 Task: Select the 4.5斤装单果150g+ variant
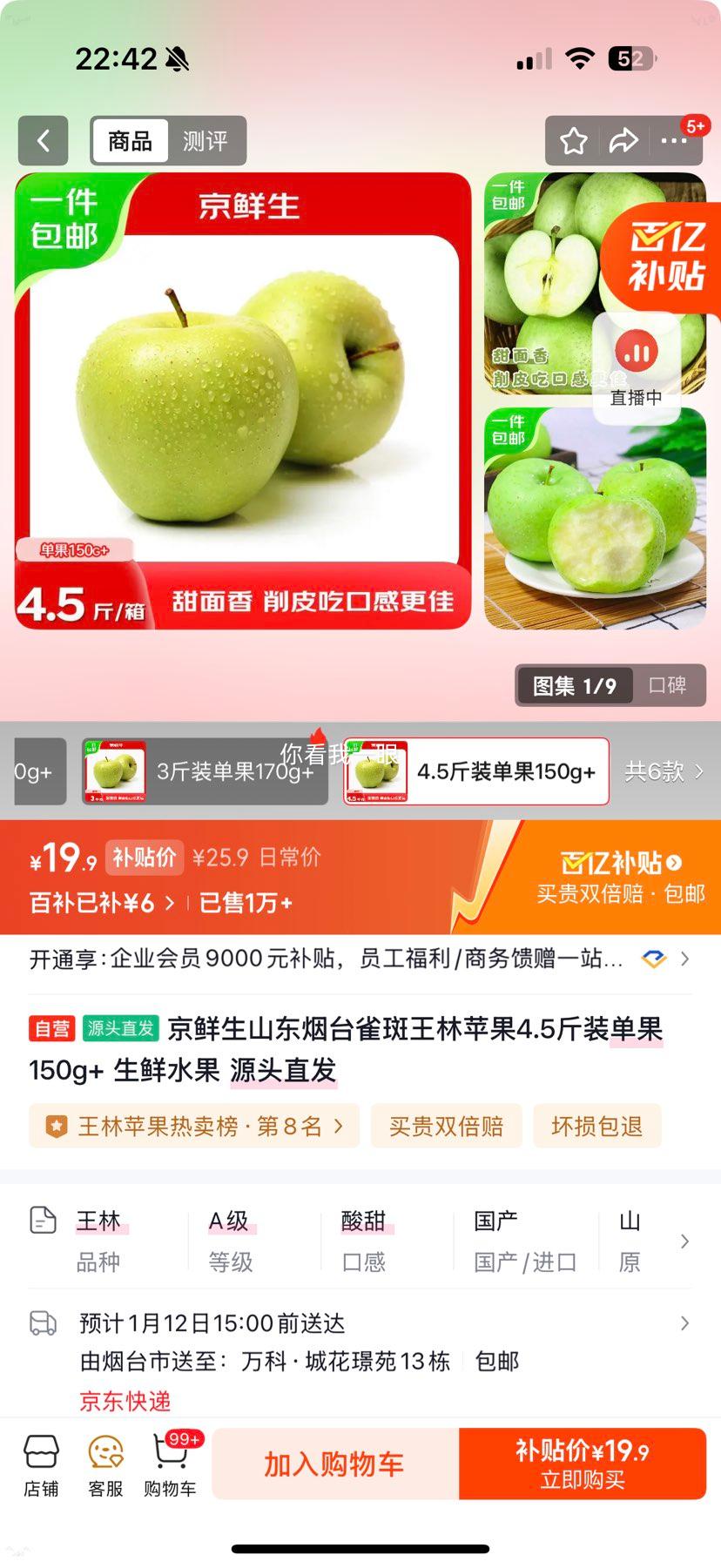click(x=476, y=771)
